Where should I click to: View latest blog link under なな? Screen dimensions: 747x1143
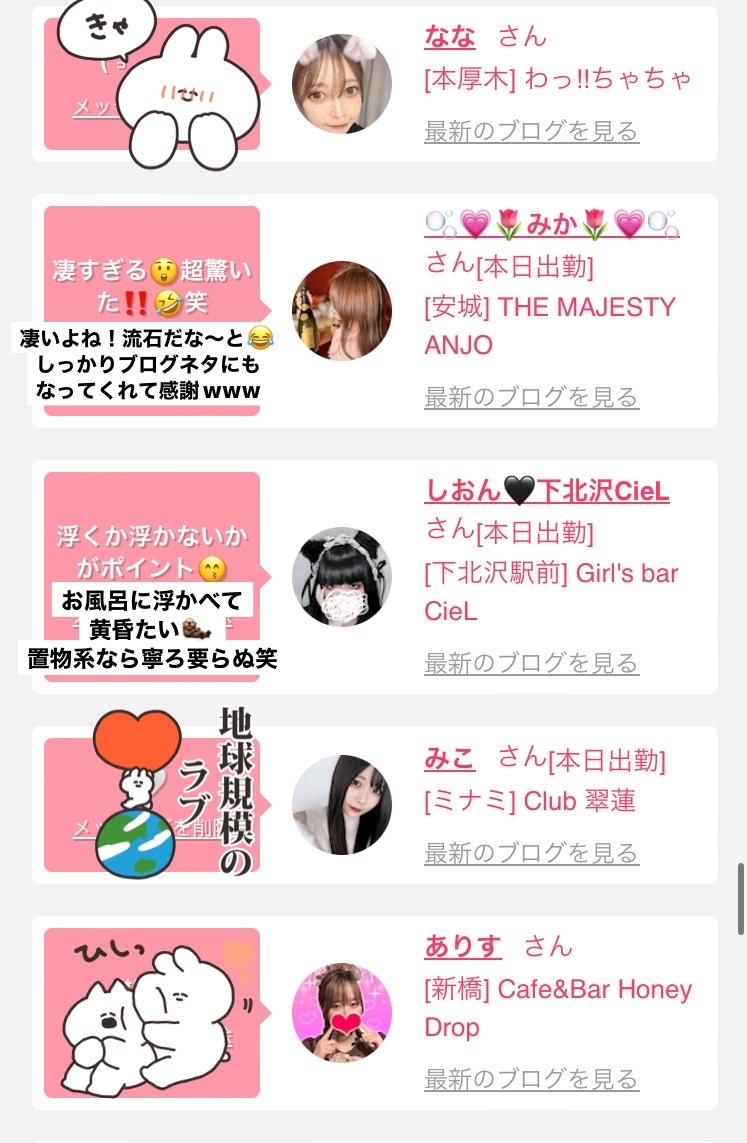[x=531, y=131]
